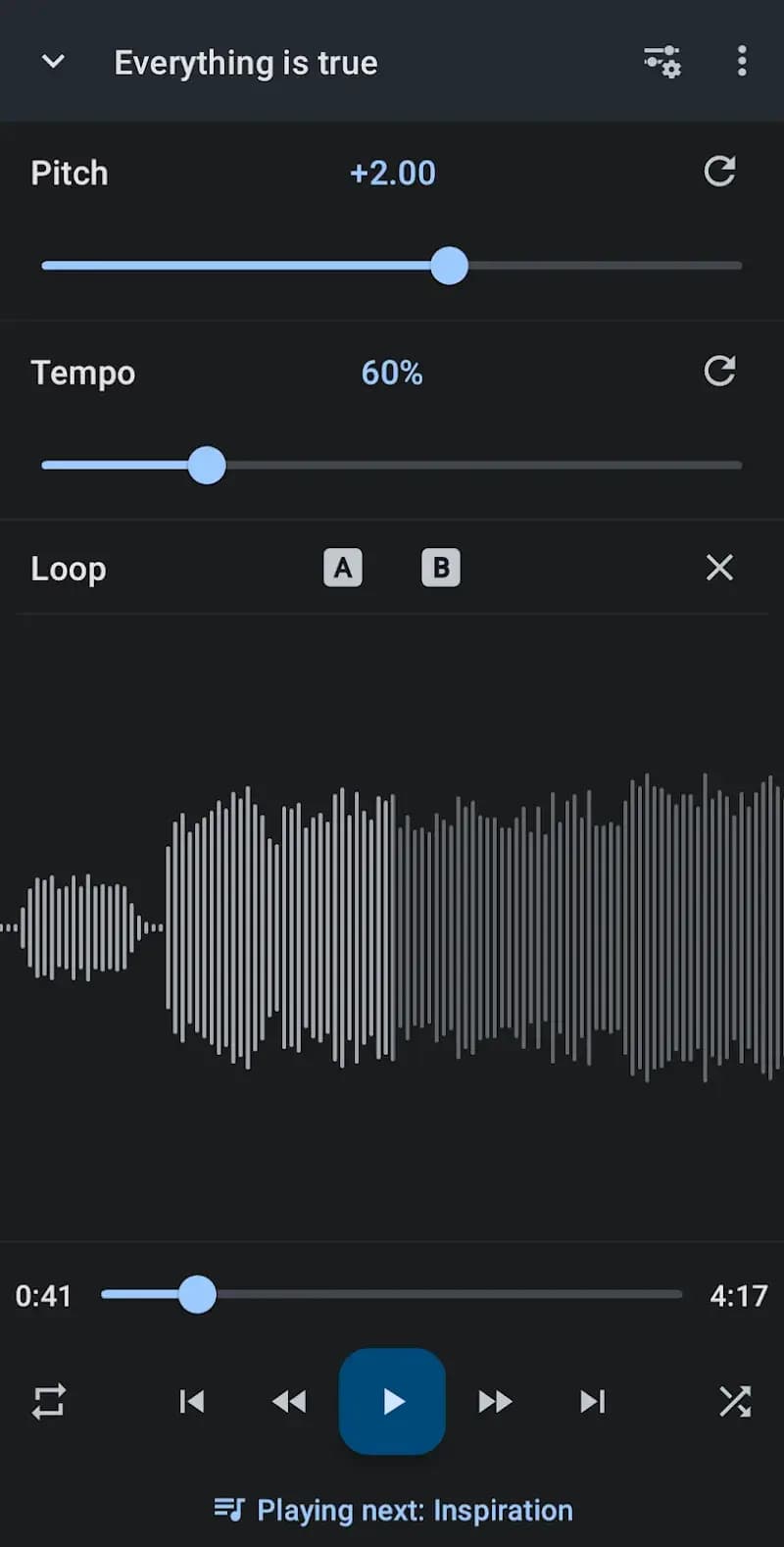Screen dimensions: 784x1547
Task: Open the Playing next: Inspiration queue
Action: pos(392,1510)
